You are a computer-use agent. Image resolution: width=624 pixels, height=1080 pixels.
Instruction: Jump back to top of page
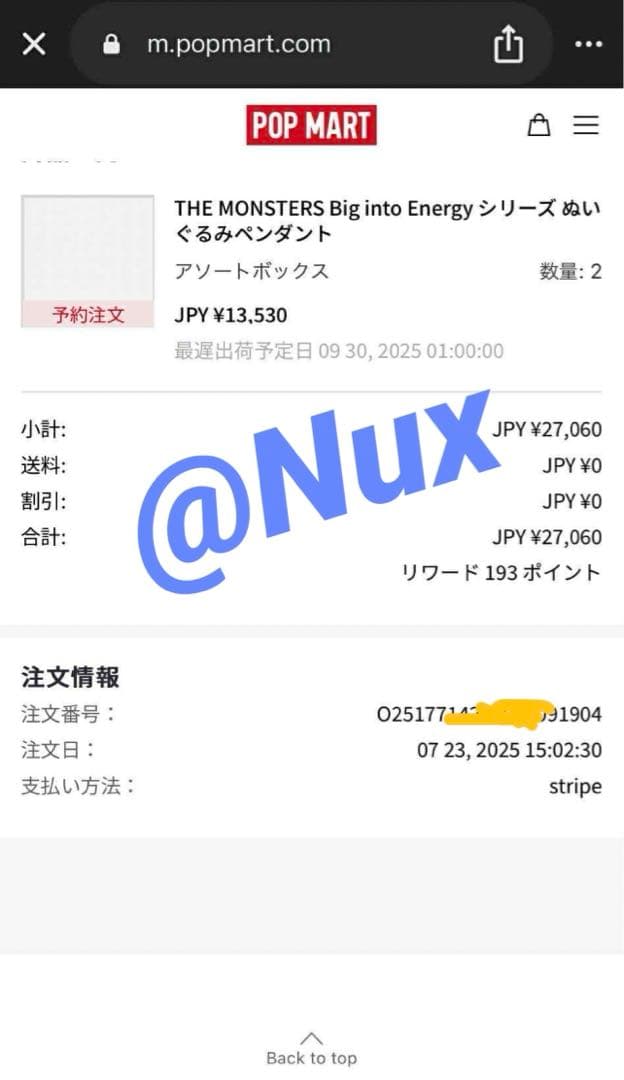point(311,1048)
